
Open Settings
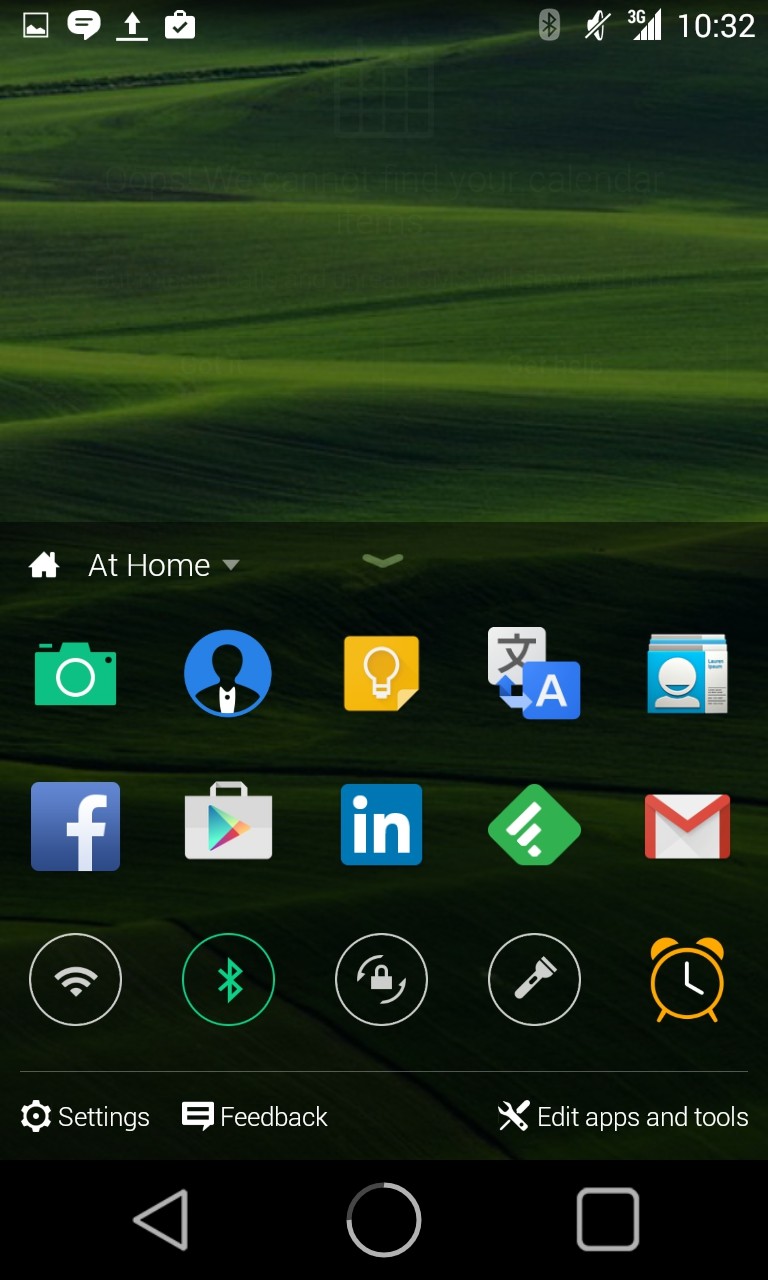(x=86, y=1116)
